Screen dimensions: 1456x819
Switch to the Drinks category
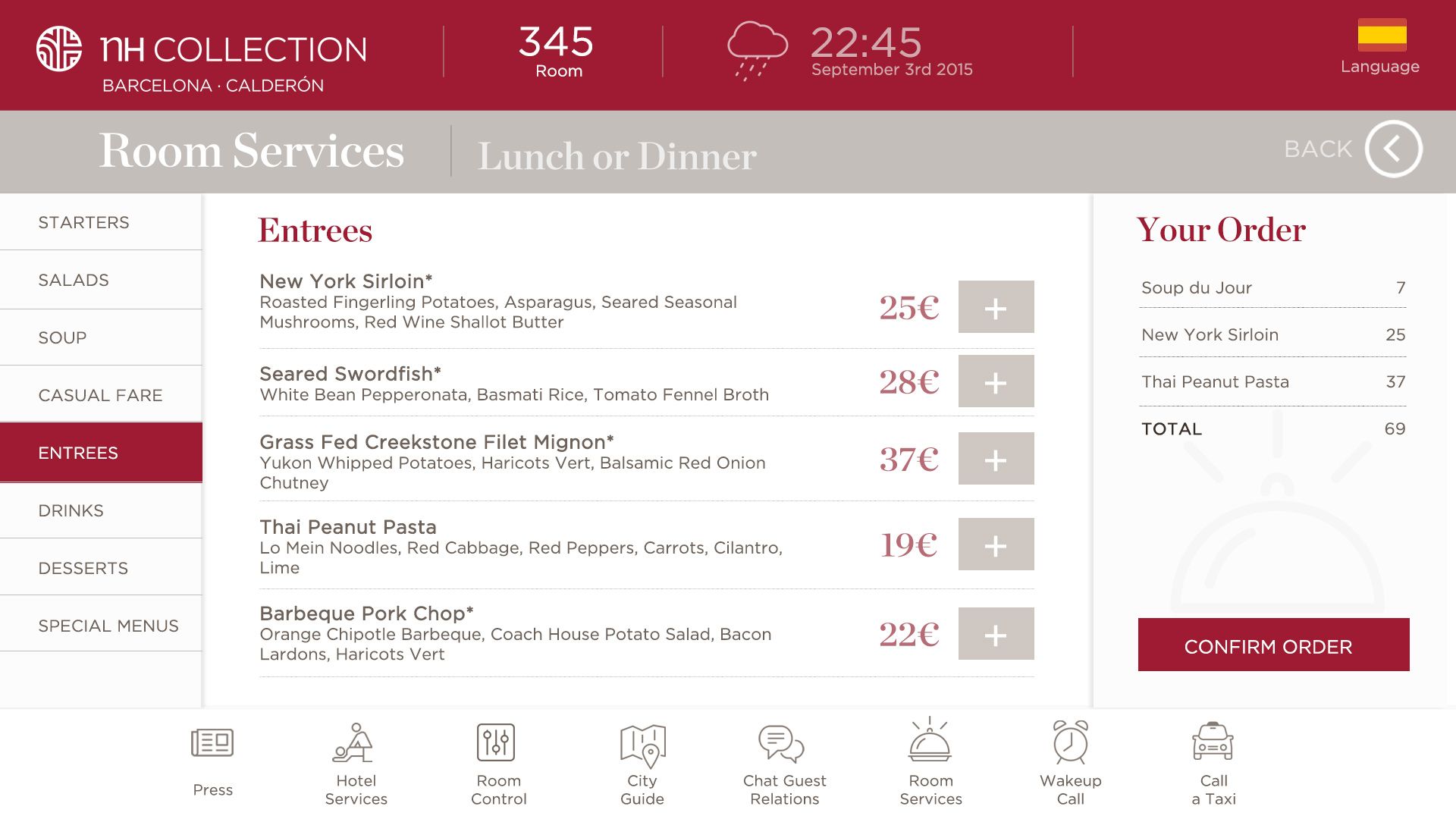coord(71,510)
